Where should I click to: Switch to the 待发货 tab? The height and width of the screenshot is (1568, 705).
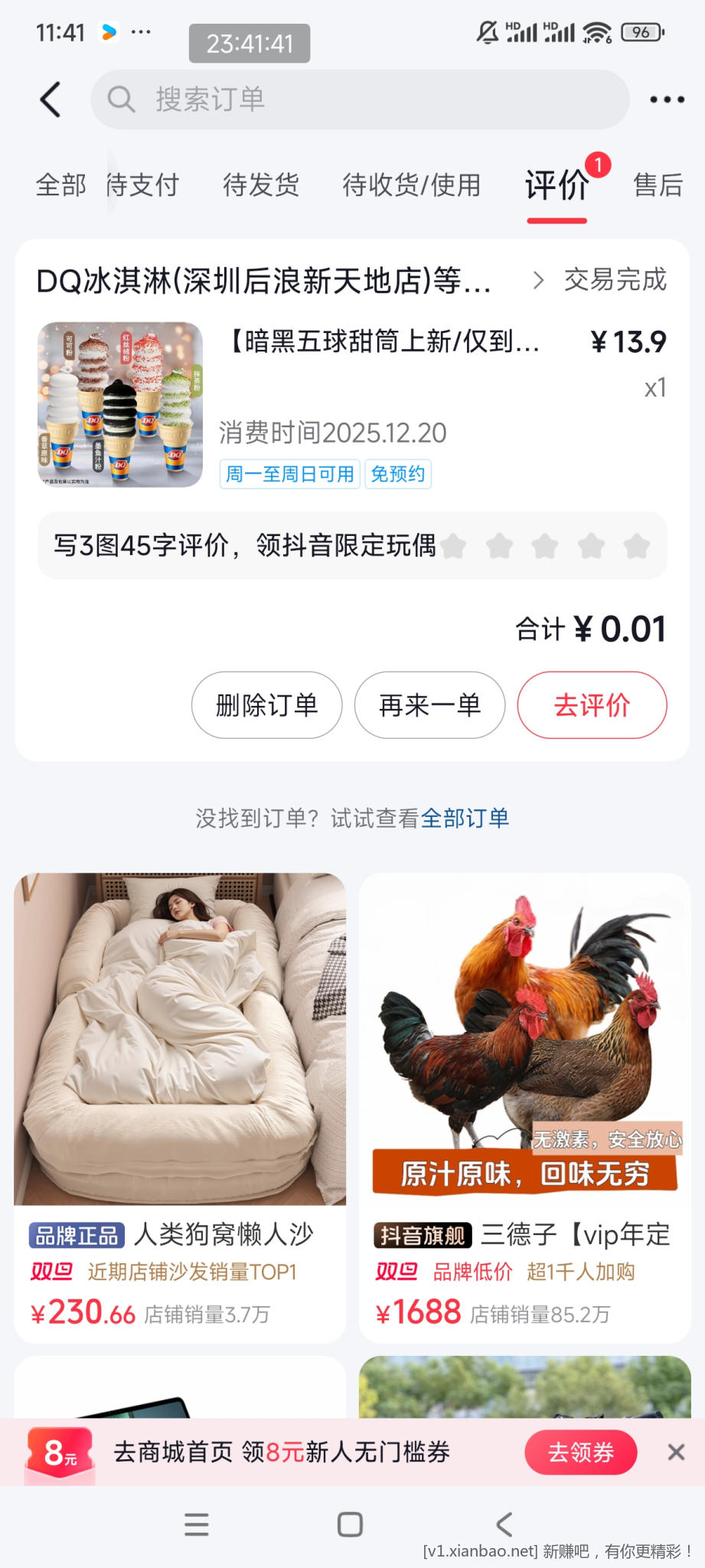[259, 185]
